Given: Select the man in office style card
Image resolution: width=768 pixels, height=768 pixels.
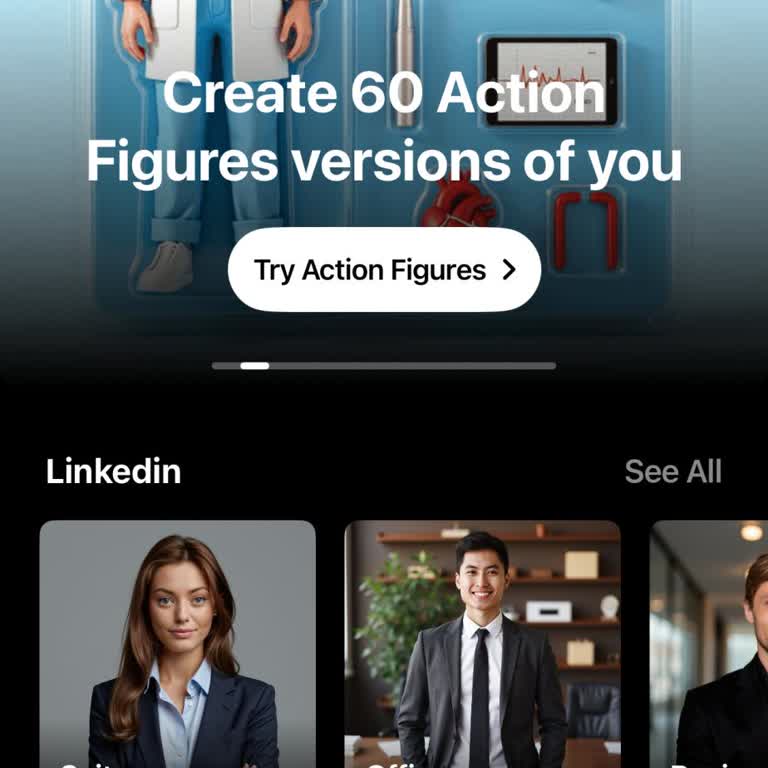Looking at the screenshot, I should 482,643.
